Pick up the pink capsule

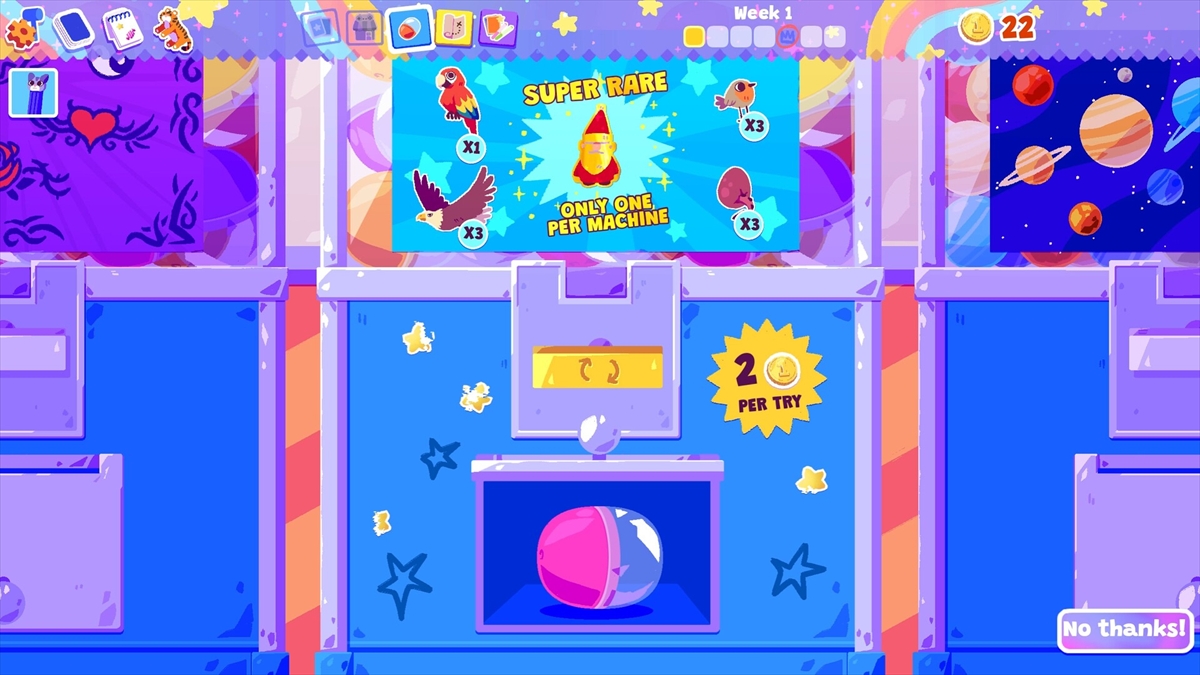coord(598,558)
